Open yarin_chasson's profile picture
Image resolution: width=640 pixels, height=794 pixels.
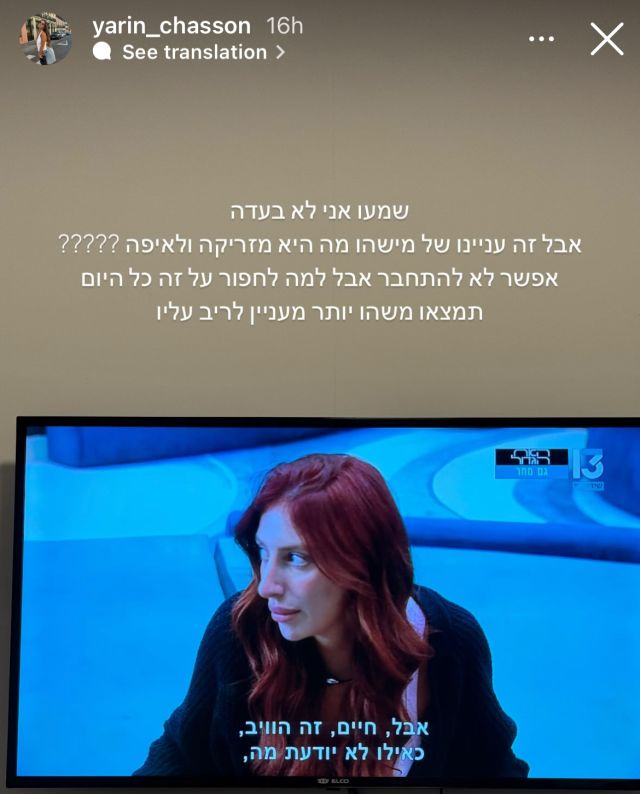[45, 39]
